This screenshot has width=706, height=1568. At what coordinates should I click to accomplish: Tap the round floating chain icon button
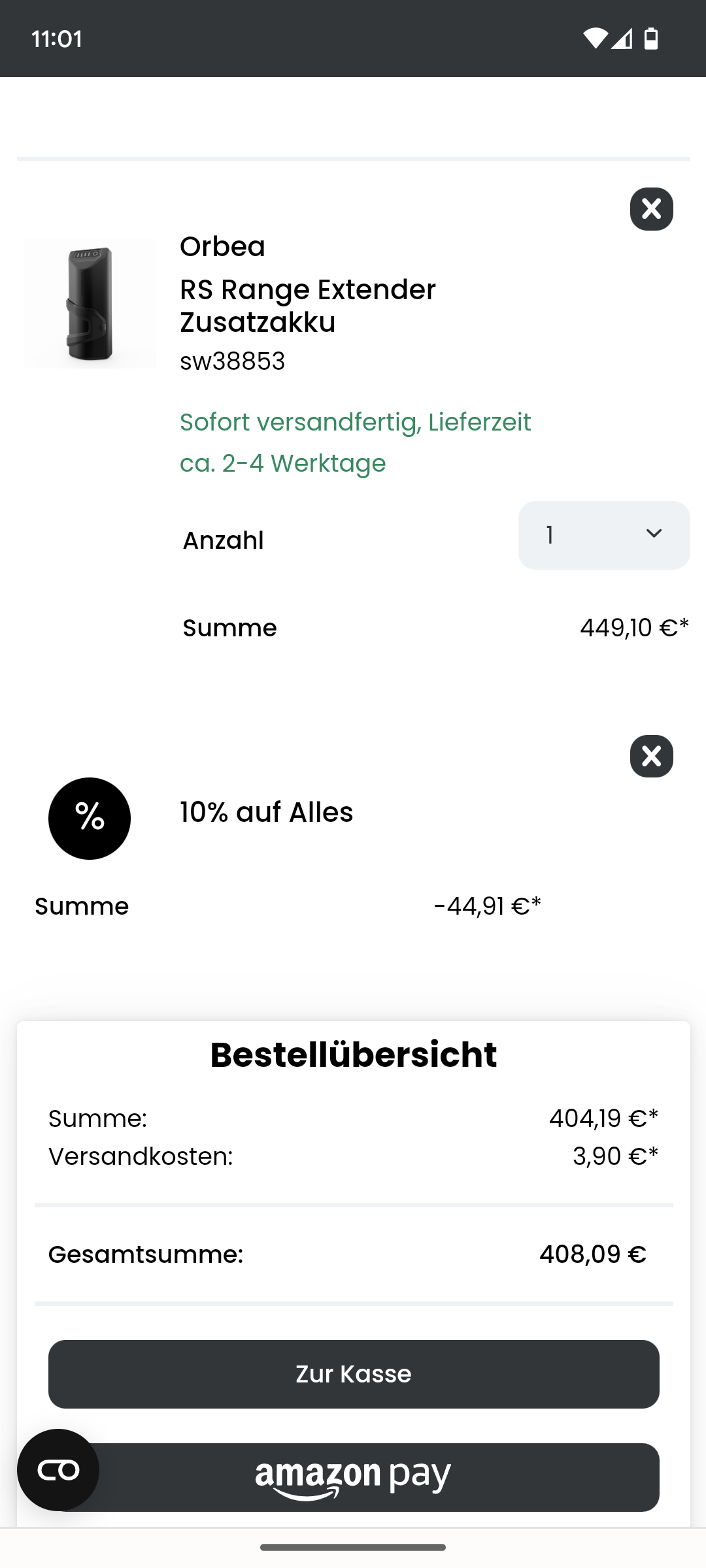coord(58,1470)
